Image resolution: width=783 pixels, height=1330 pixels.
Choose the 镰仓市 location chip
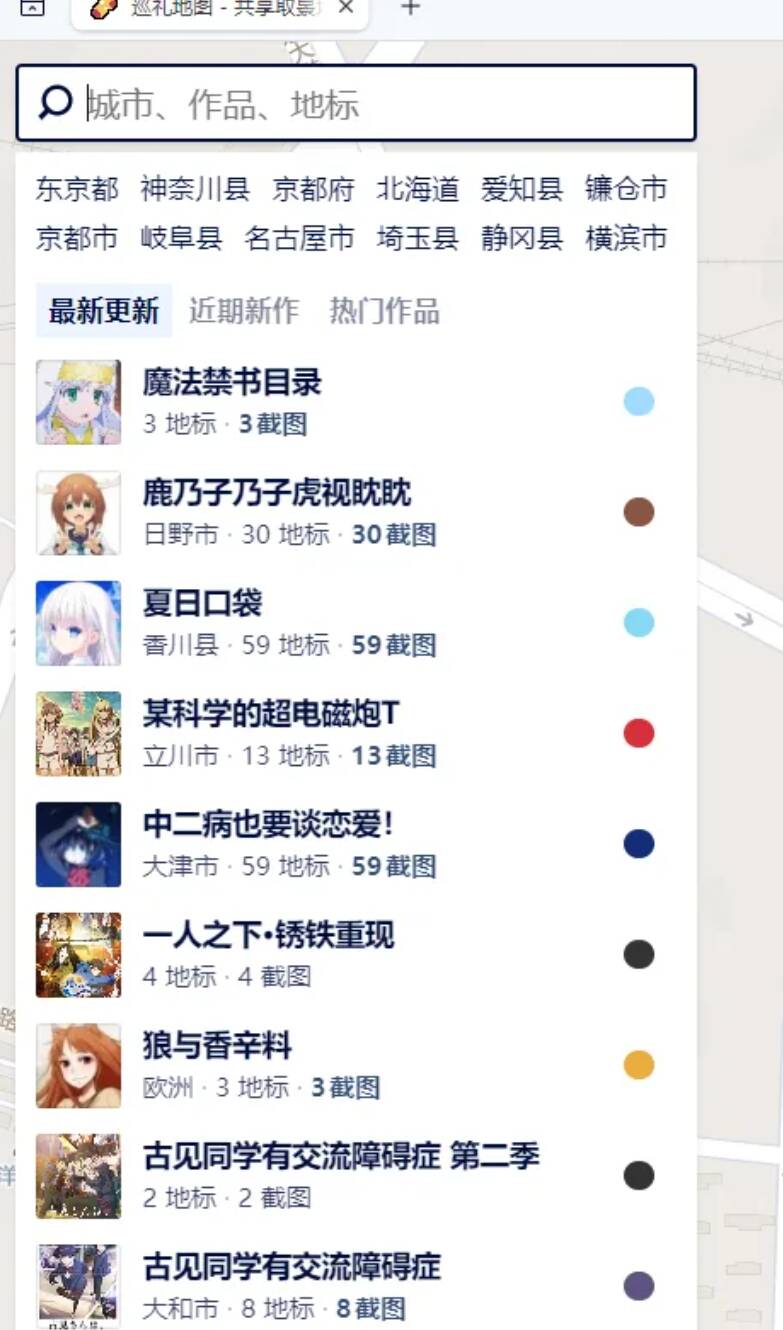click(x=626, y=188)
